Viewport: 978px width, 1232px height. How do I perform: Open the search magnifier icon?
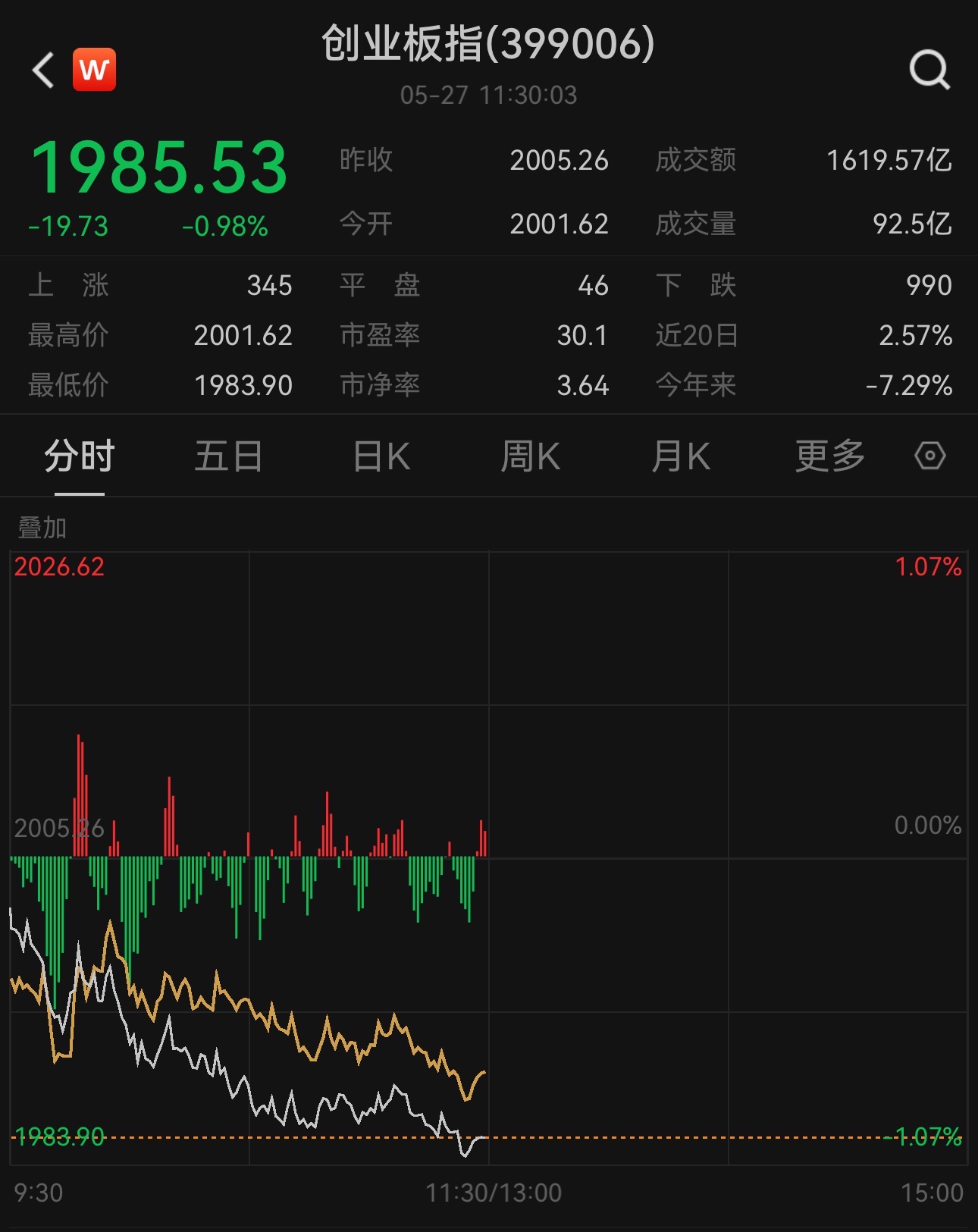point(929,71)
